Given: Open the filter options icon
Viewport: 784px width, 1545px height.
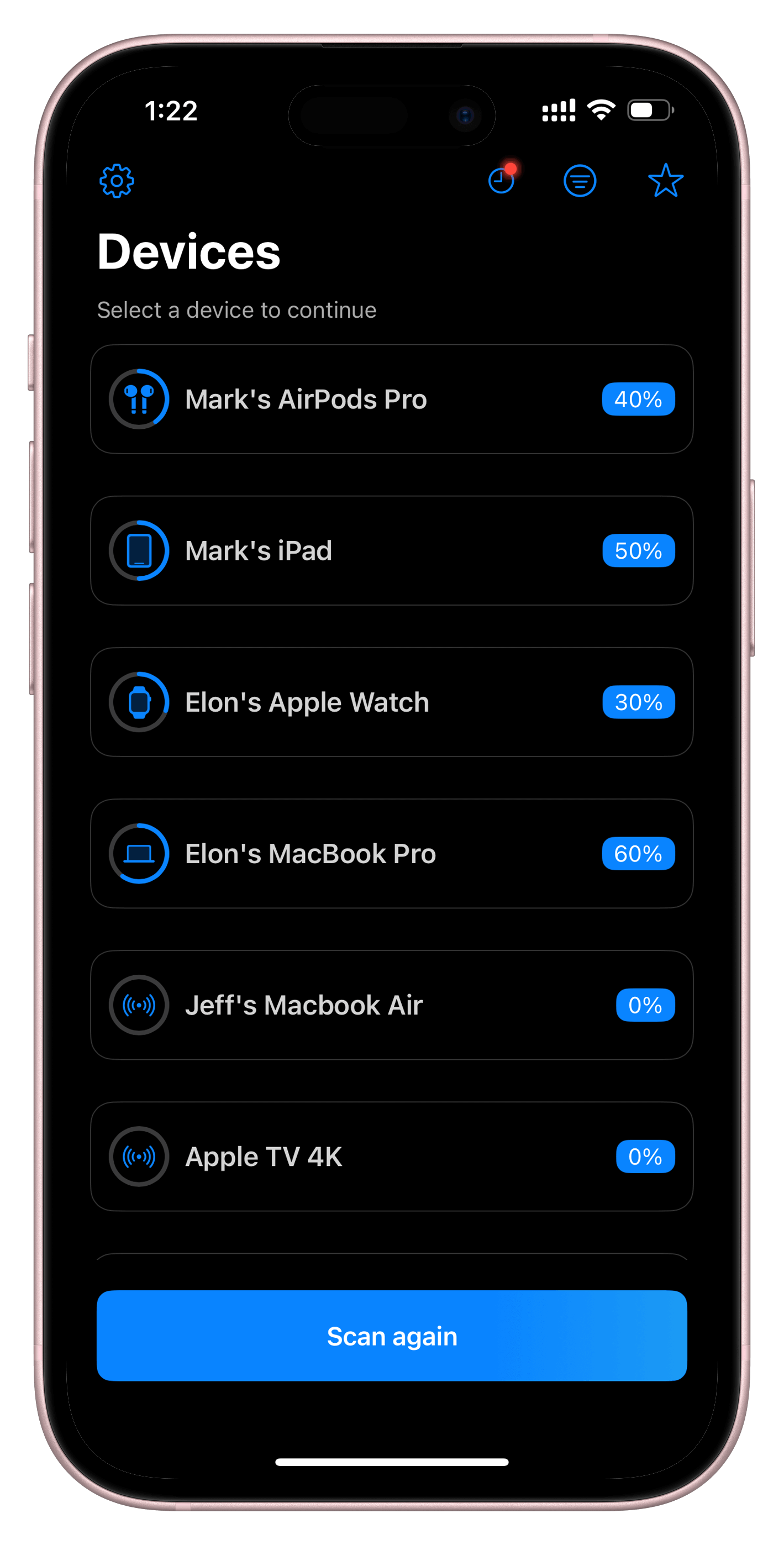Looking at the screenshot, I should coord(580,181).
